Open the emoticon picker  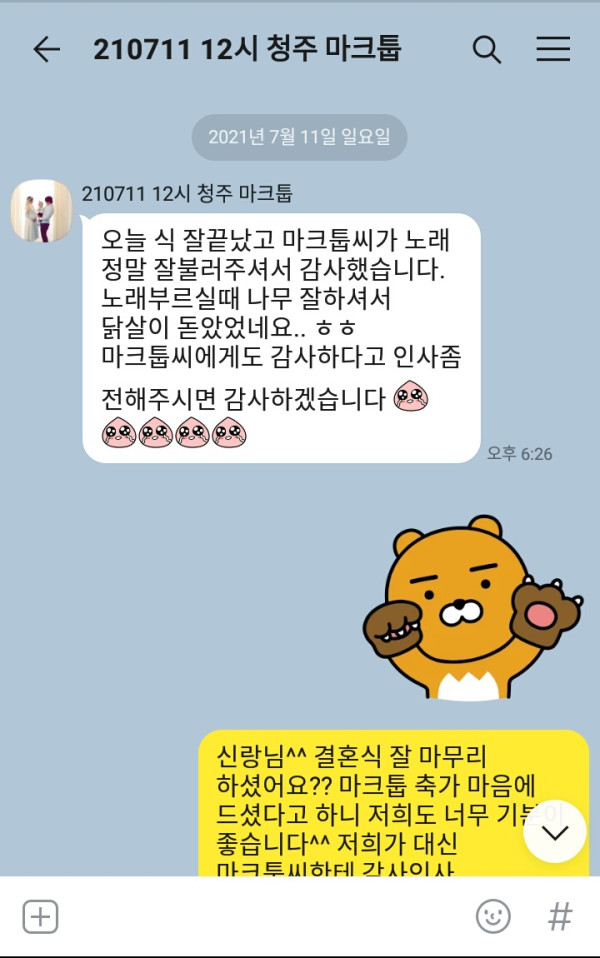(493, 916)
